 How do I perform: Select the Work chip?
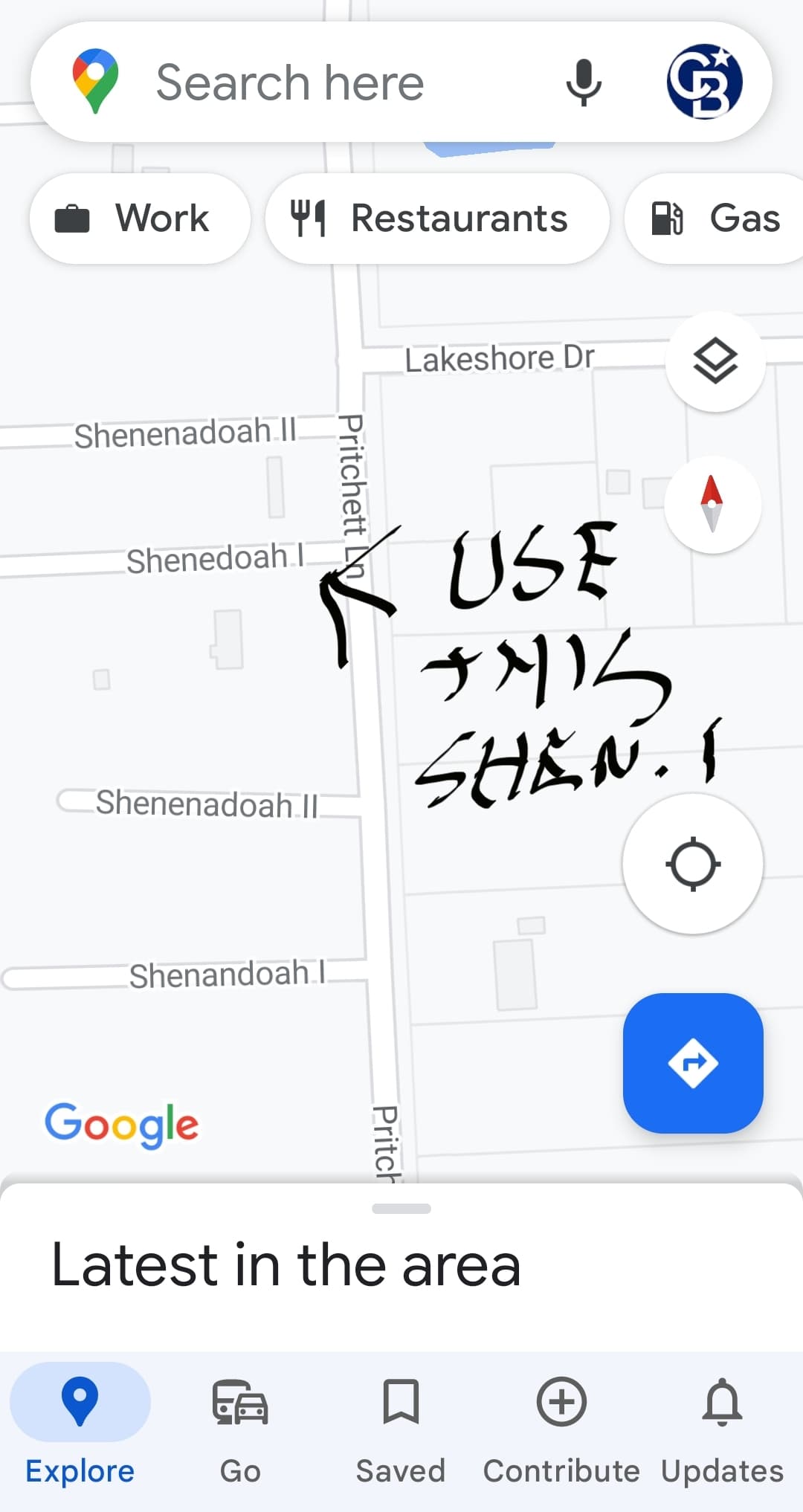tap(139, 219)
